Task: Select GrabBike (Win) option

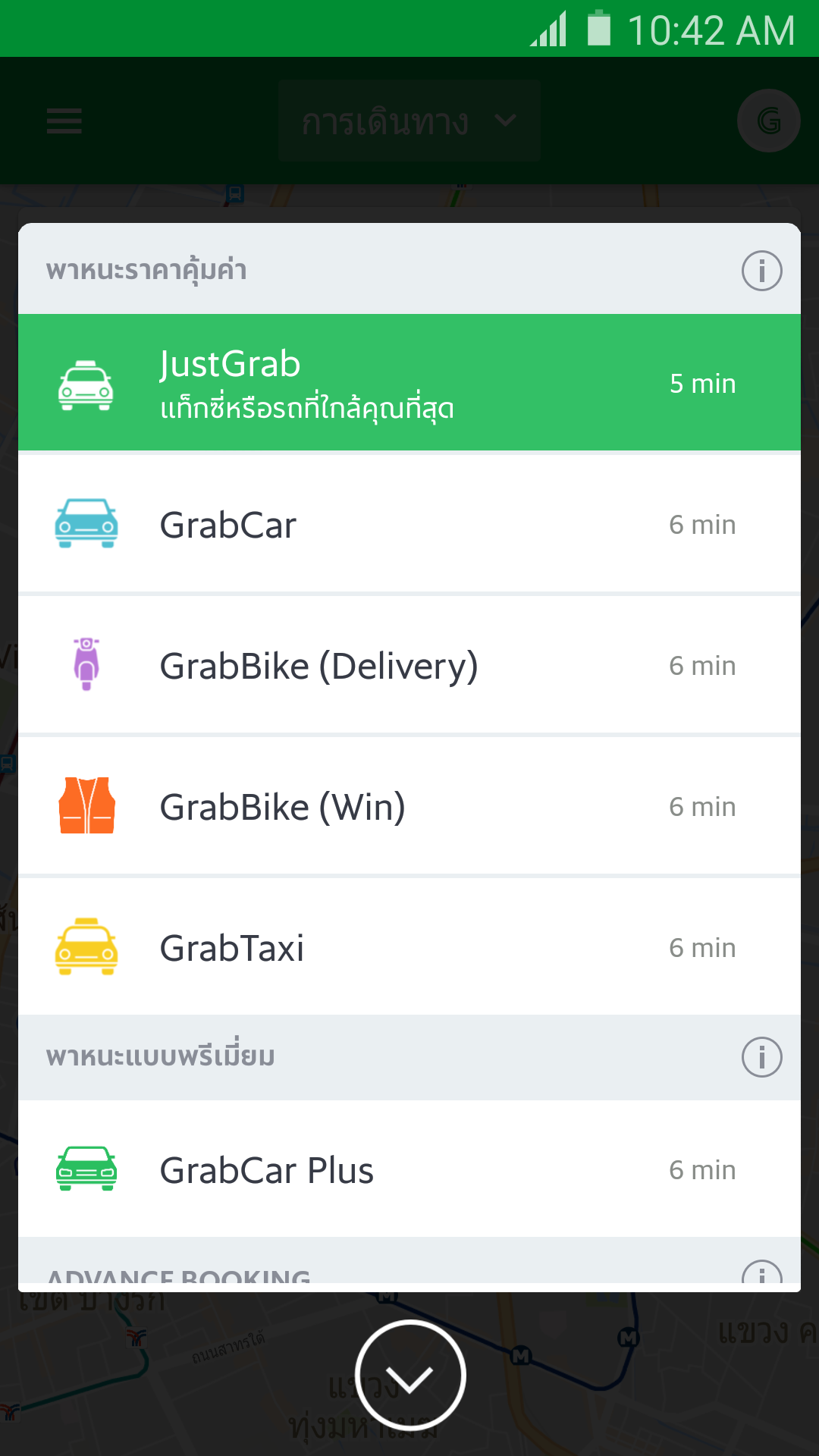Action: pyautogui.click(x=409, y=807)
